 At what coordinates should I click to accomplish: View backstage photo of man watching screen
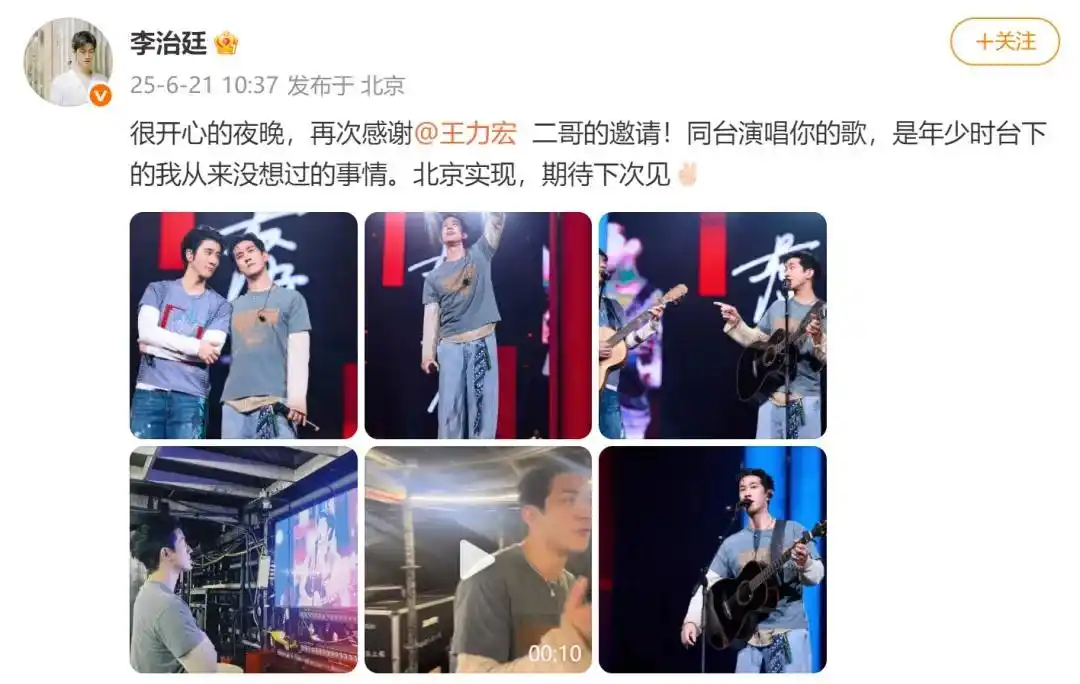tap(243, 559)
